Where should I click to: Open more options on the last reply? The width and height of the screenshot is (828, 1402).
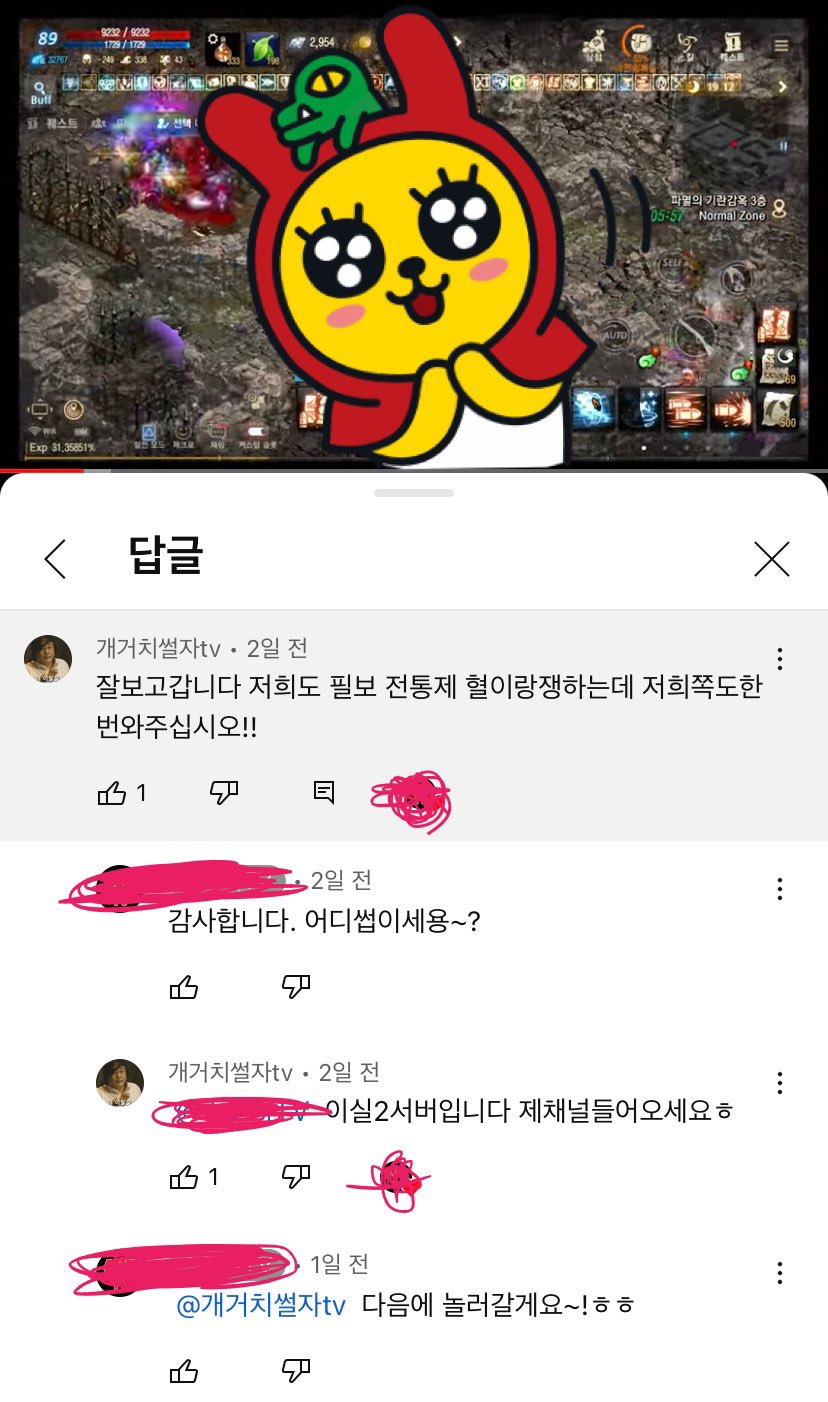[779, 1271]
